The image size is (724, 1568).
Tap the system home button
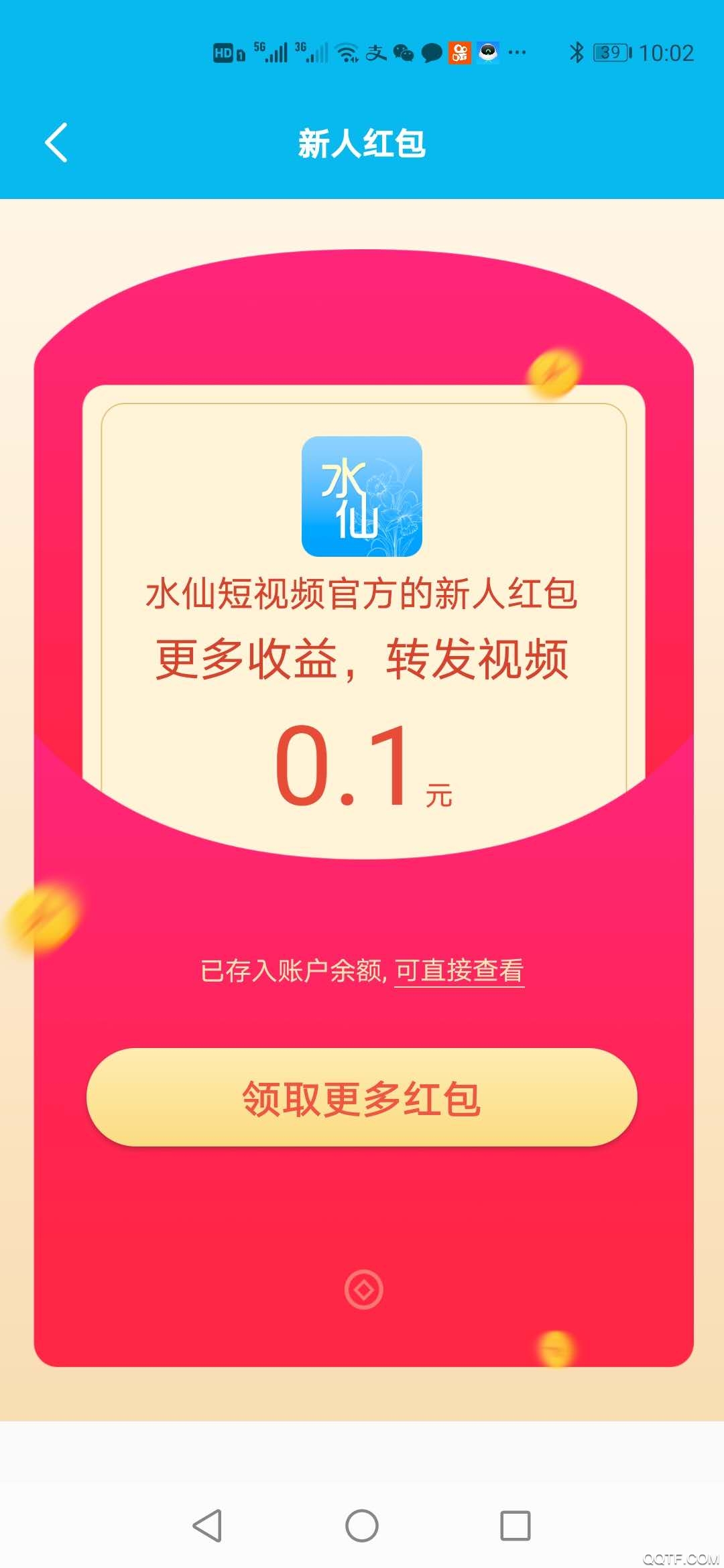(361, 1526)
